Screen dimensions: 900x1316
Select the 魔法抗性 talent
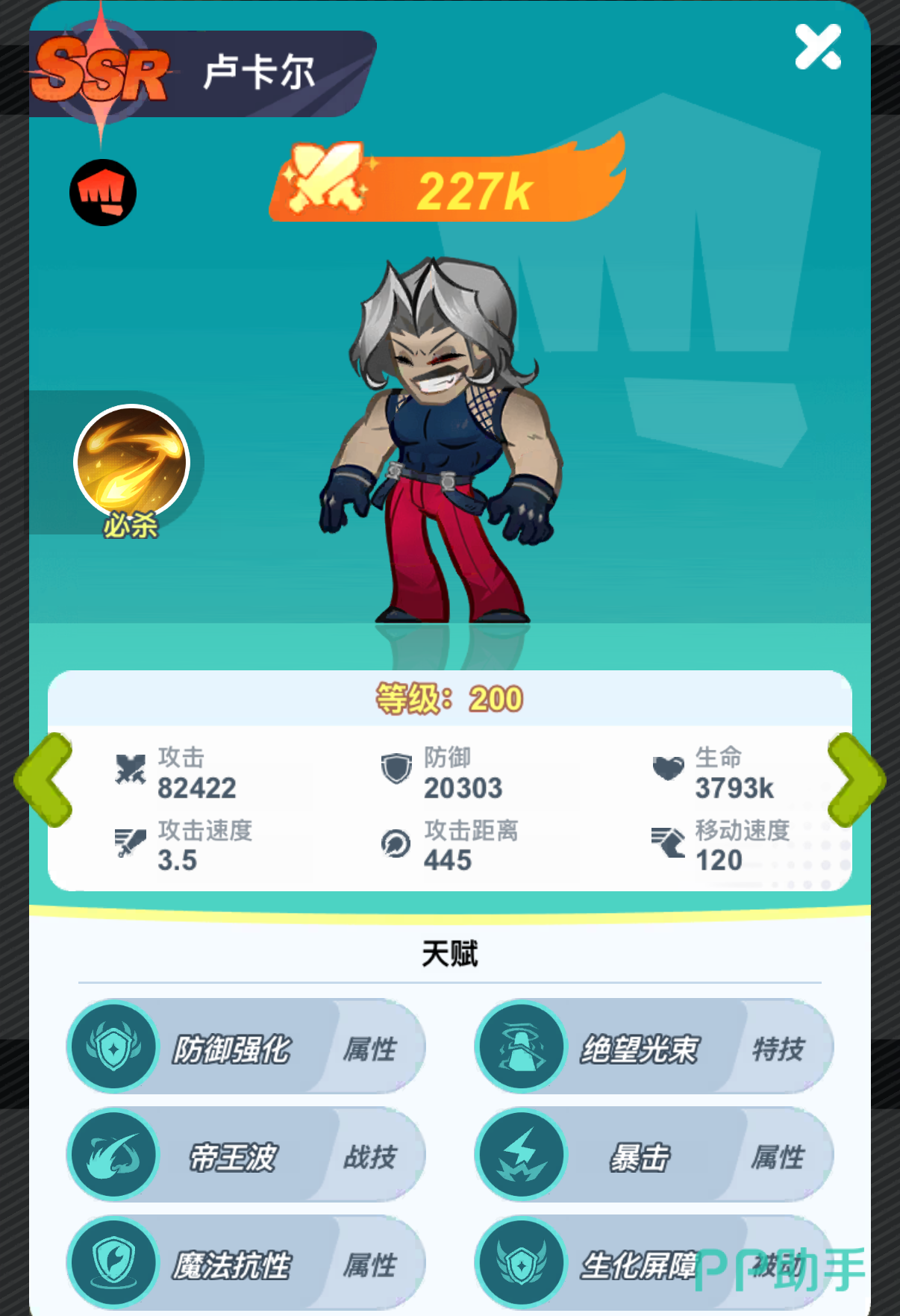point(246,1264)
